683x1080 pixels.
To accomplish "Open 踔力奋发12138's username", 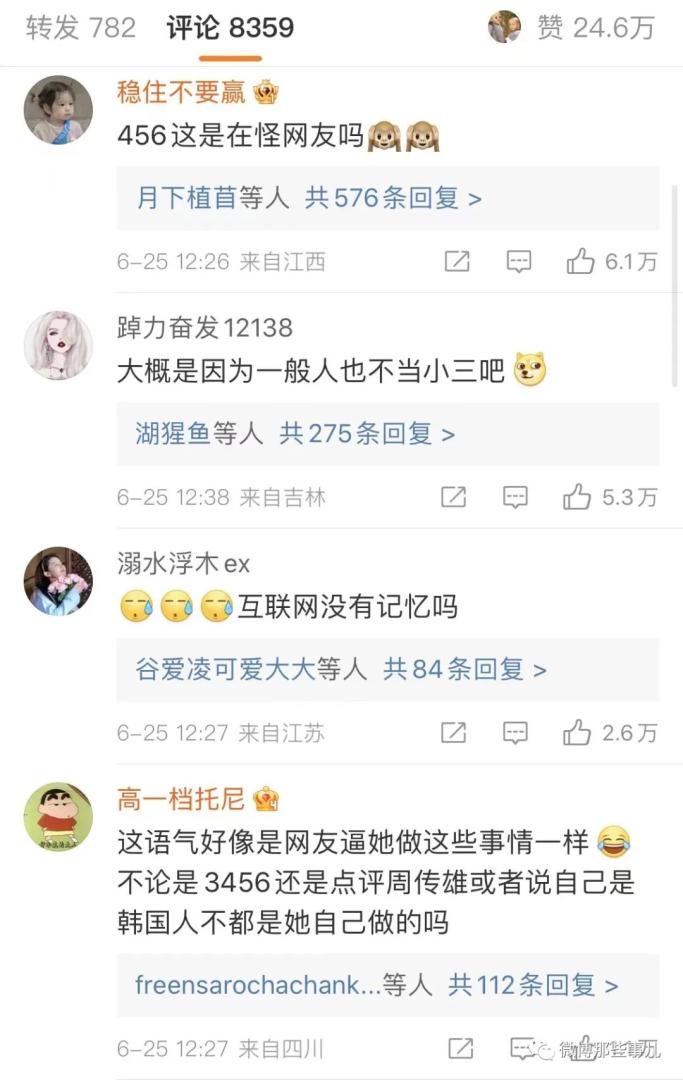I will tap(205, 327).
